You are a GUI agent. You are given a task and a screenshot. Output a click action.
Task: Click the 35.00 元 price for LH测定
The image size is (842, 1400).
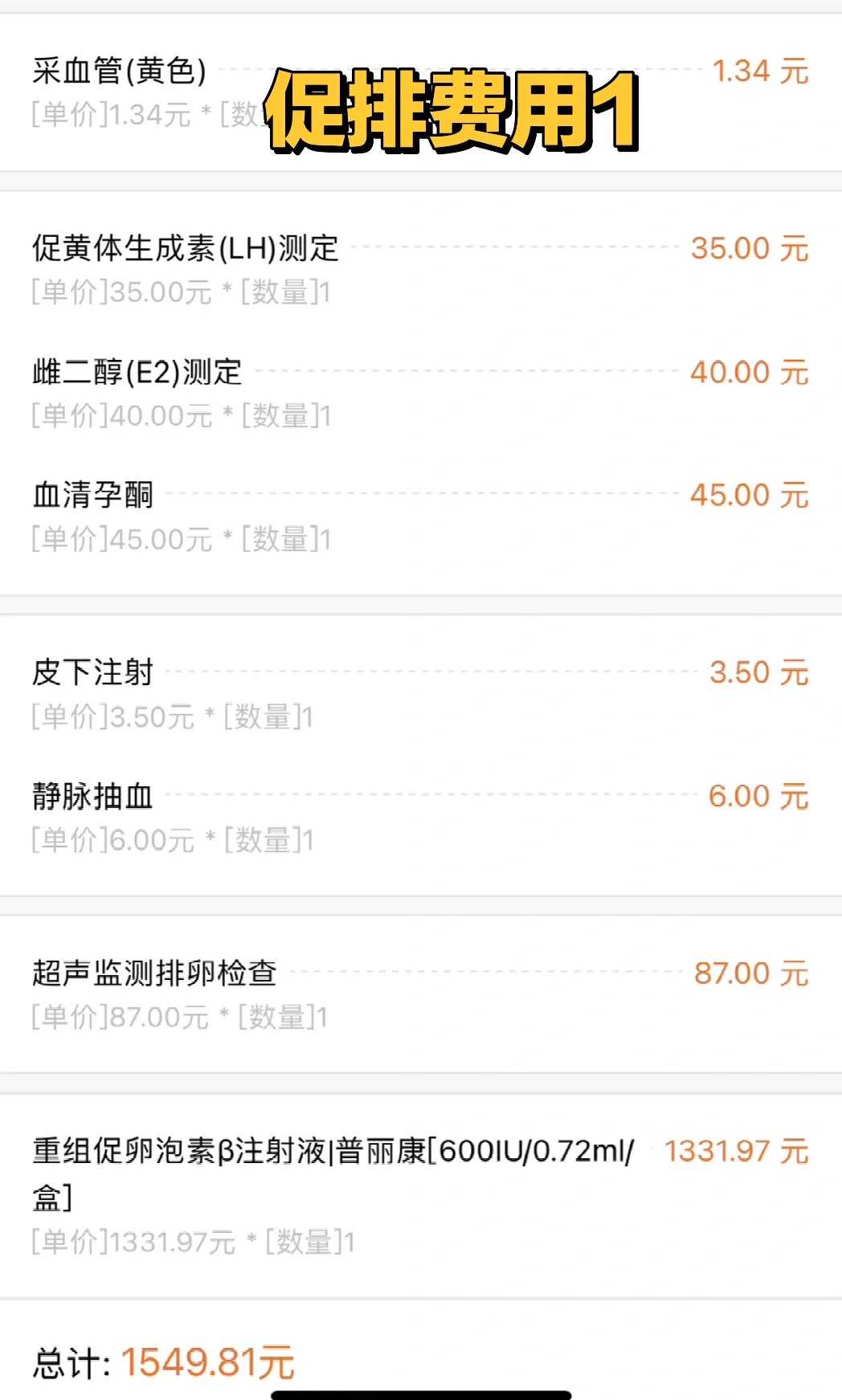pos(749,249)
